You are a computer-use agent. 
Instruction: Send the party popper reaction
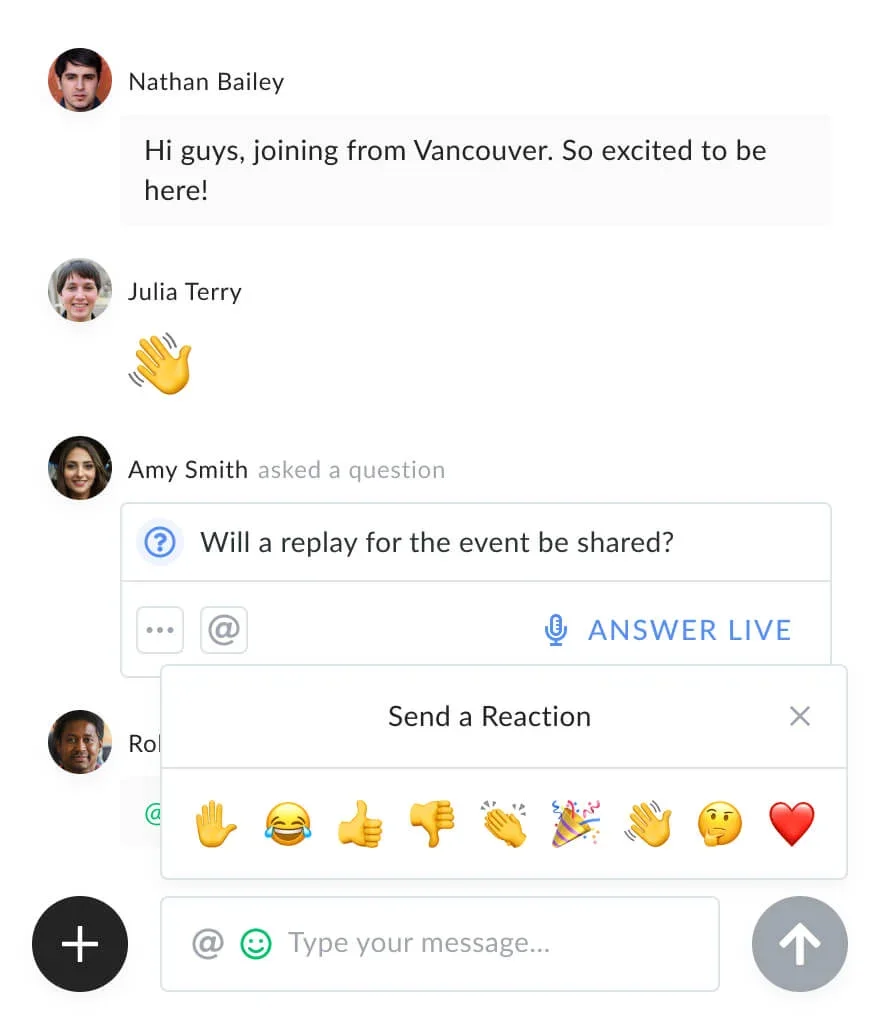576,825
